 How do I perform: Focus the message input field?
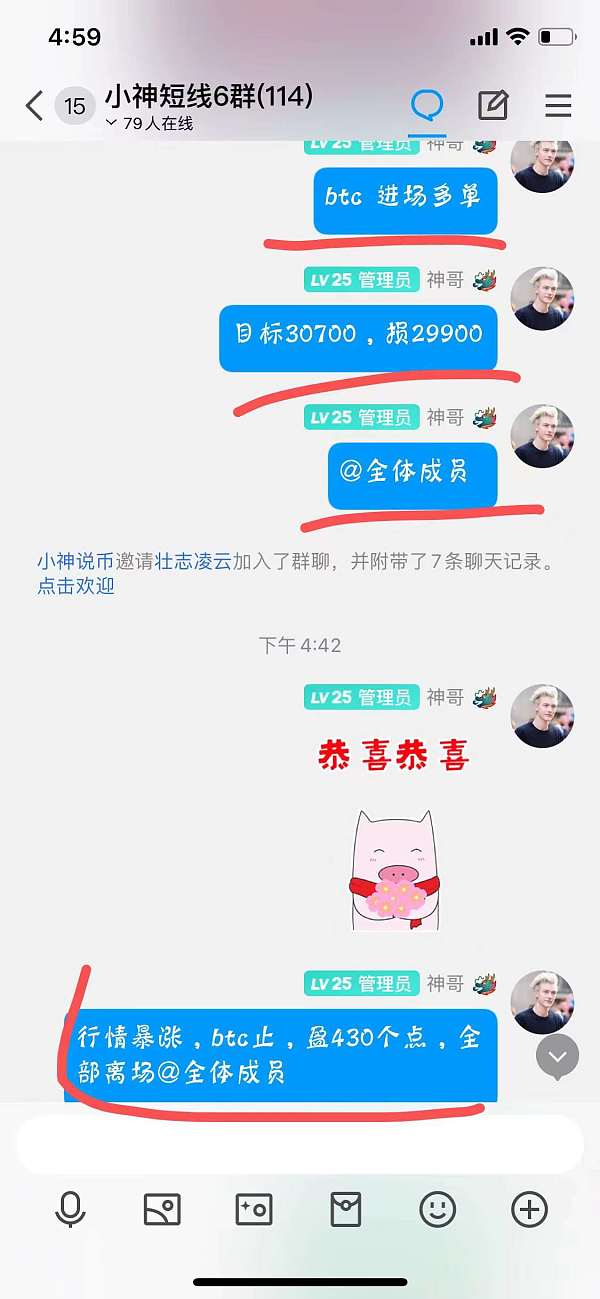coord(298,1144)
